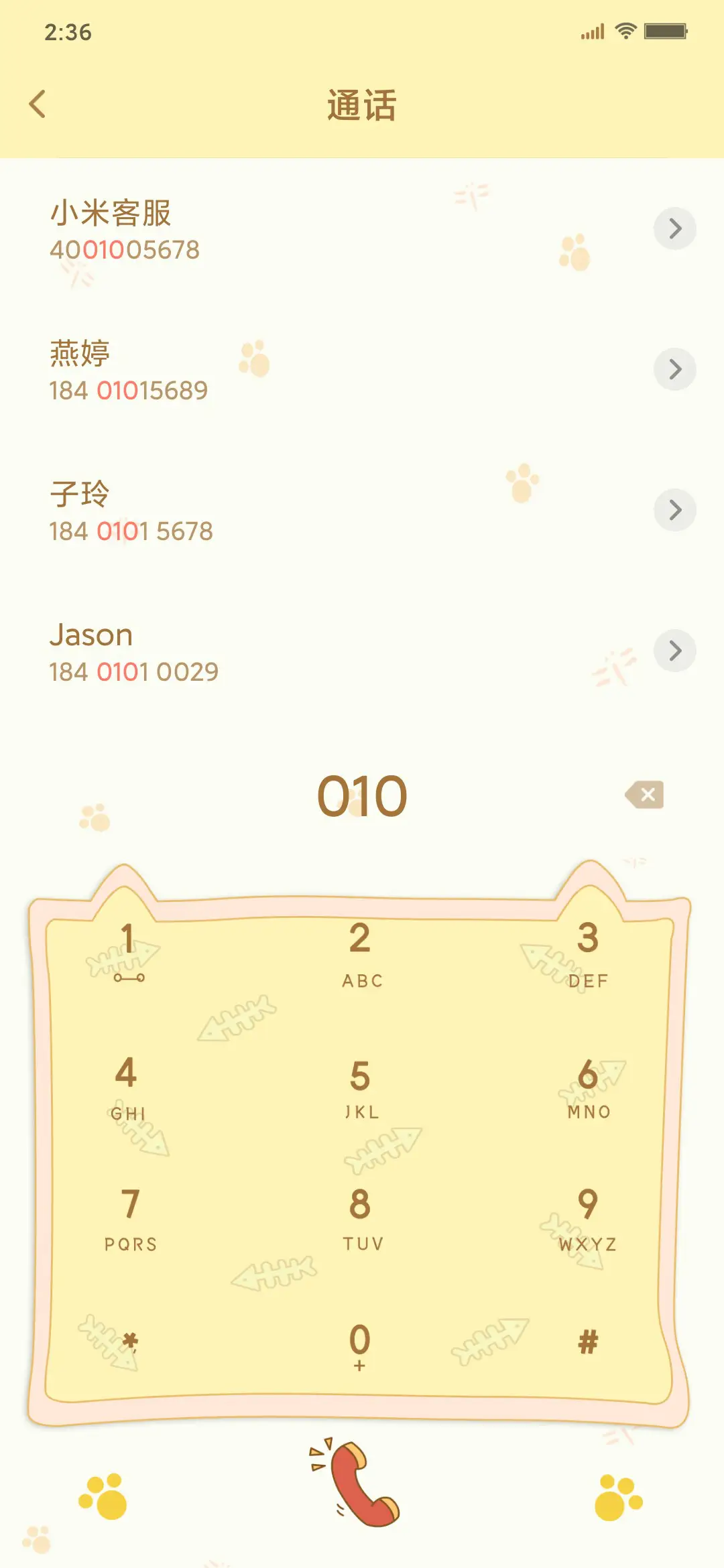
Task: Tap the battery indicator
Action: coord(666,30)
